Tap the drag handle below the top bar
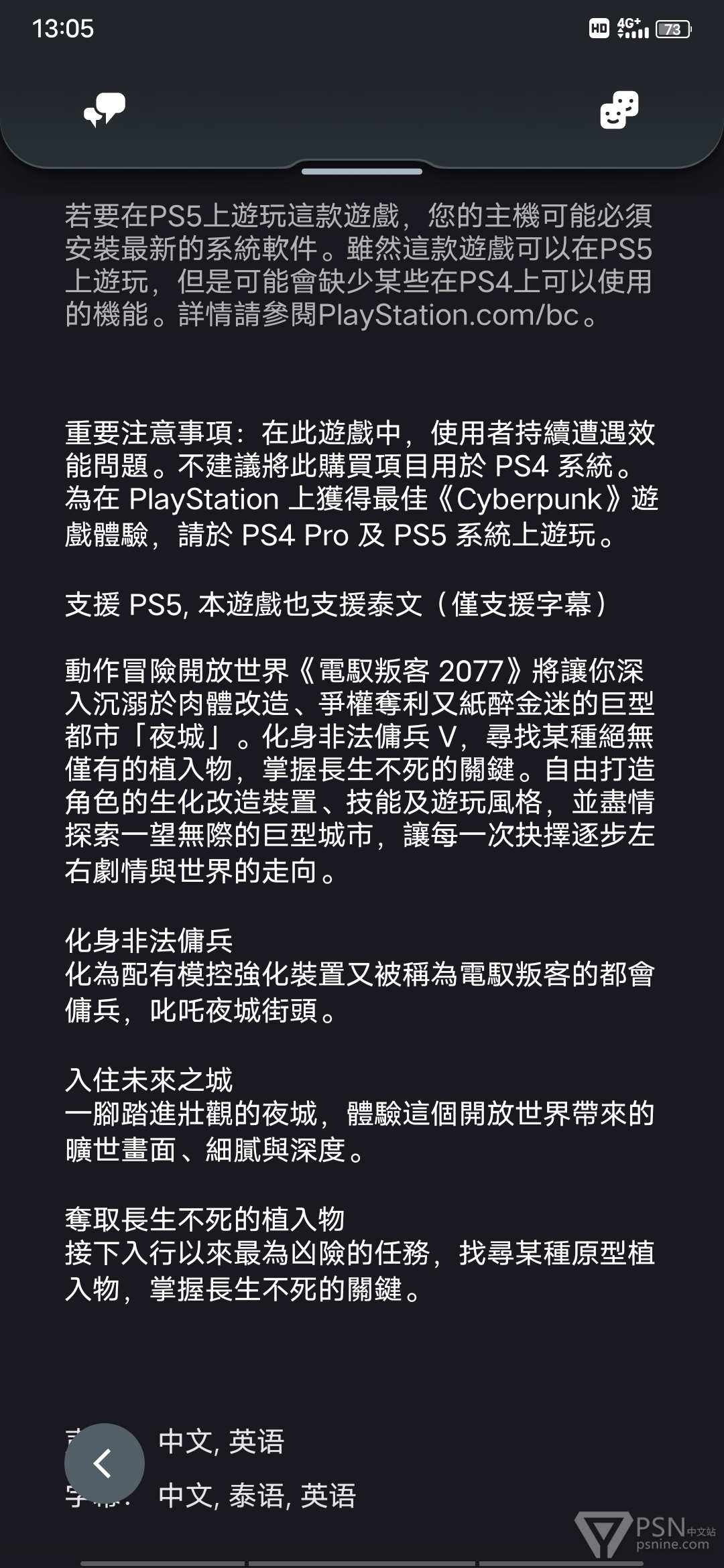Screen dimensions: 724x1568 pos(362,172)
